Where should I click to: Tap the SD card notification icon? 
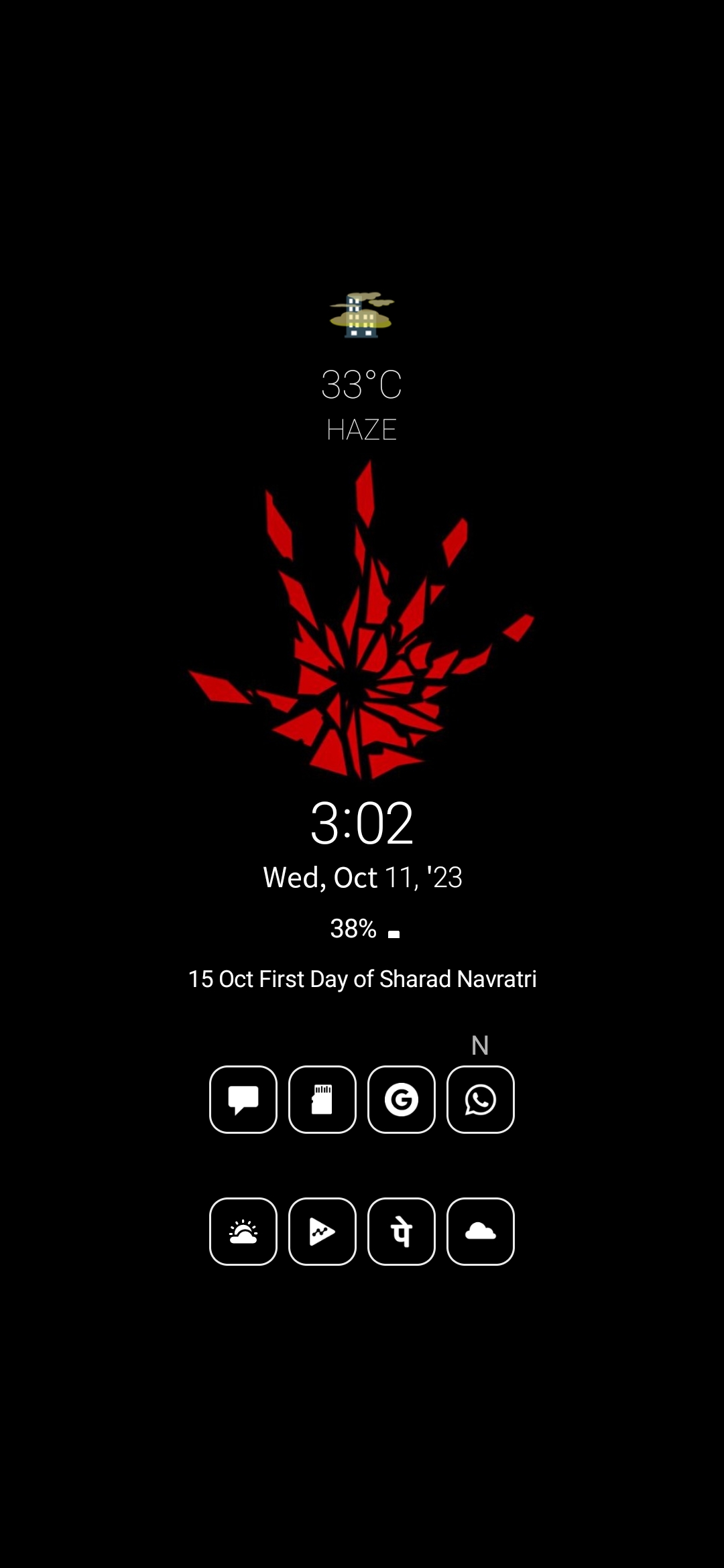322,1100
